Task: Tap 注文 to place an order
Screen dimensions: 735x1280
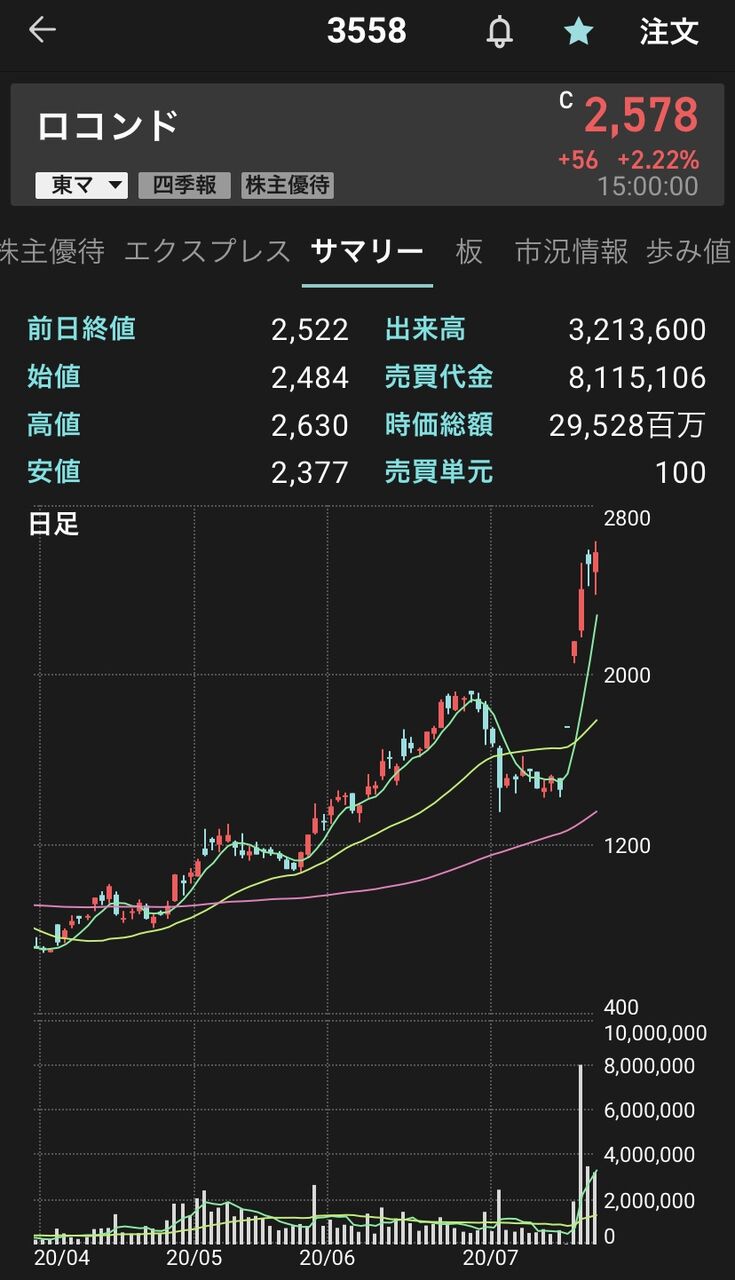Action: pos(669,31)
